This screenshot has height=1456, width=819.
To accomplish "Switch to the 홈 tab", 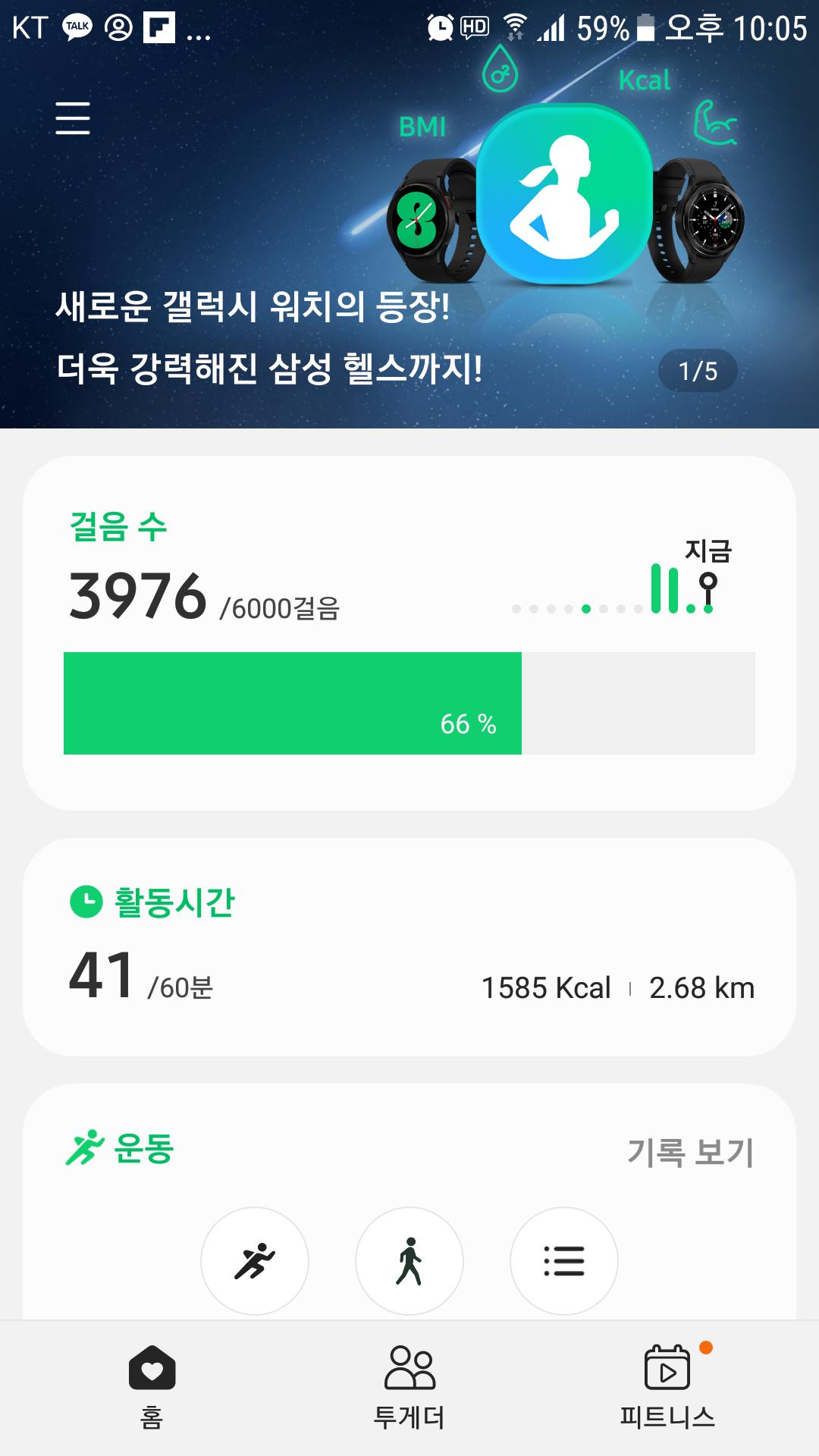I will [152, 1386].
